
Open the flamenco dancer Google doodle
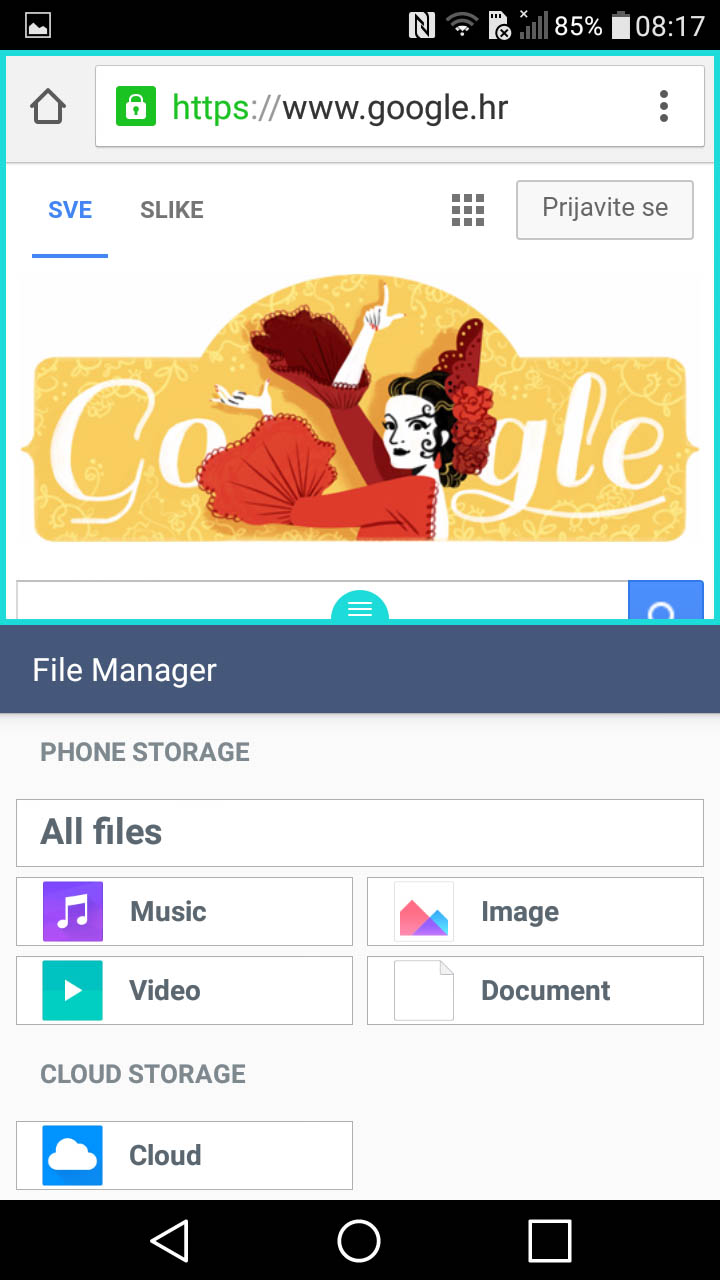(360, 410)
